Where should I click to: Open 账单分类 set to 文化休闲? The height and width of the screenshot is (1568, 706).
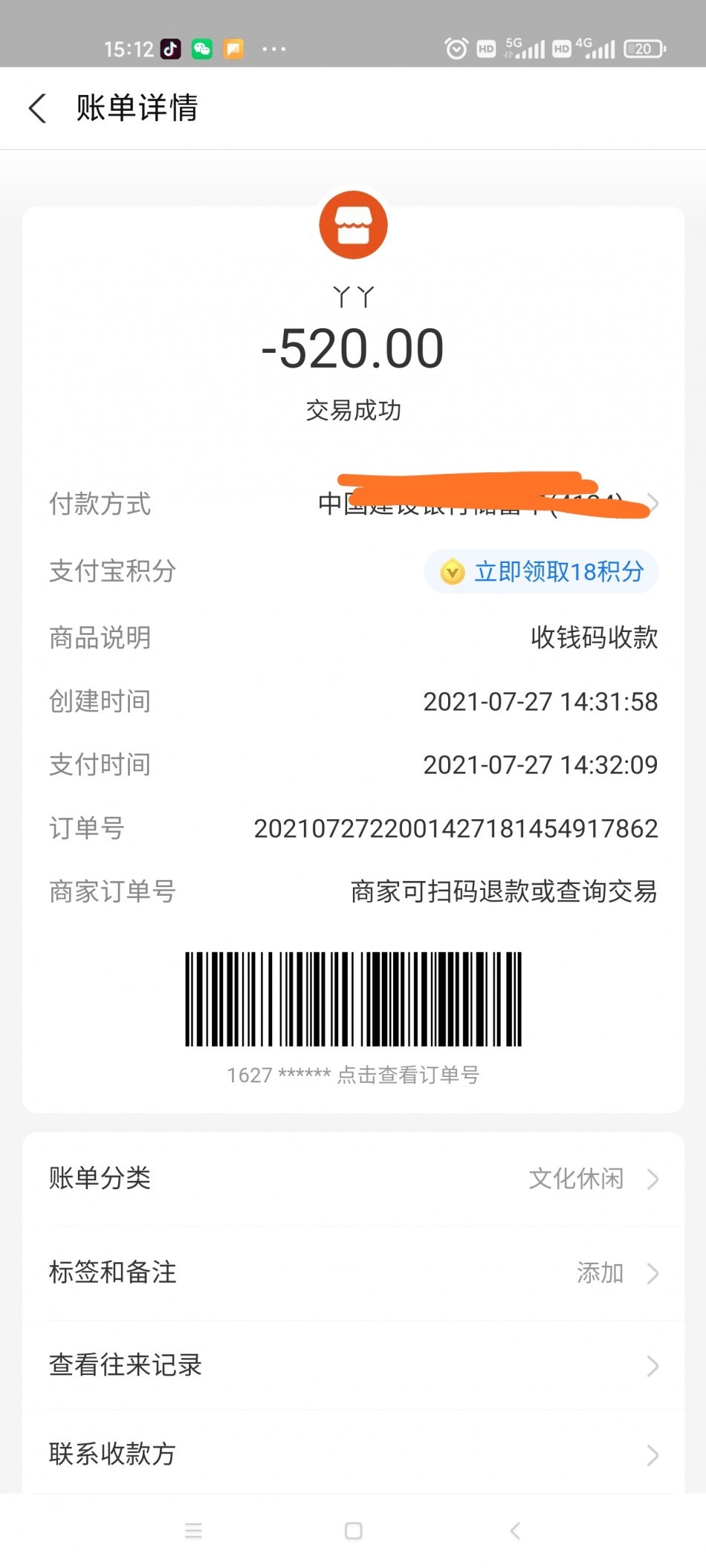pyautogui.click(x=353, y=1179)
